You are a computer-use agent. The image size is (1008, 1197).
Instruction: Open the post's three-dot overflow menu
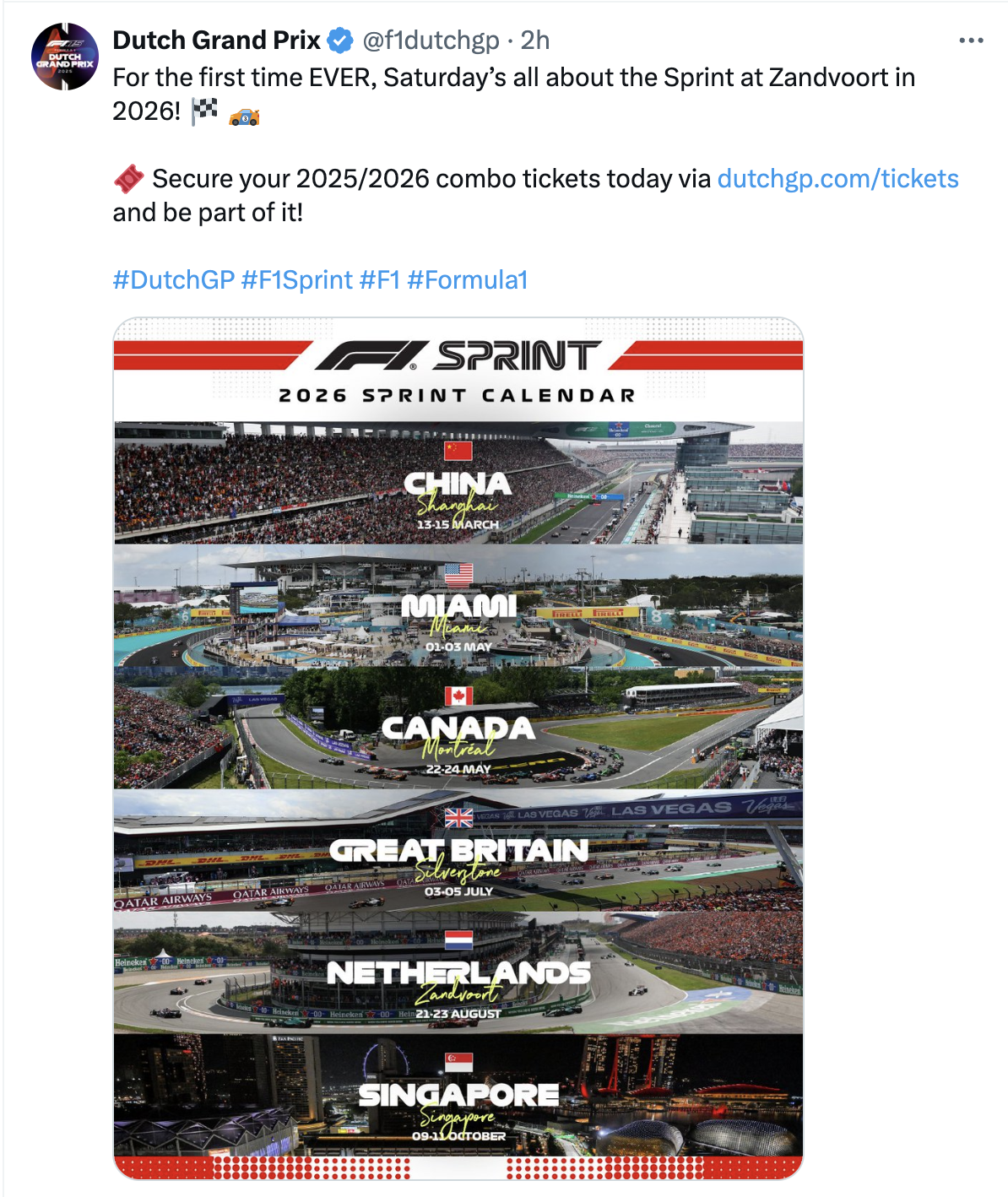click(x=971, y=41)
